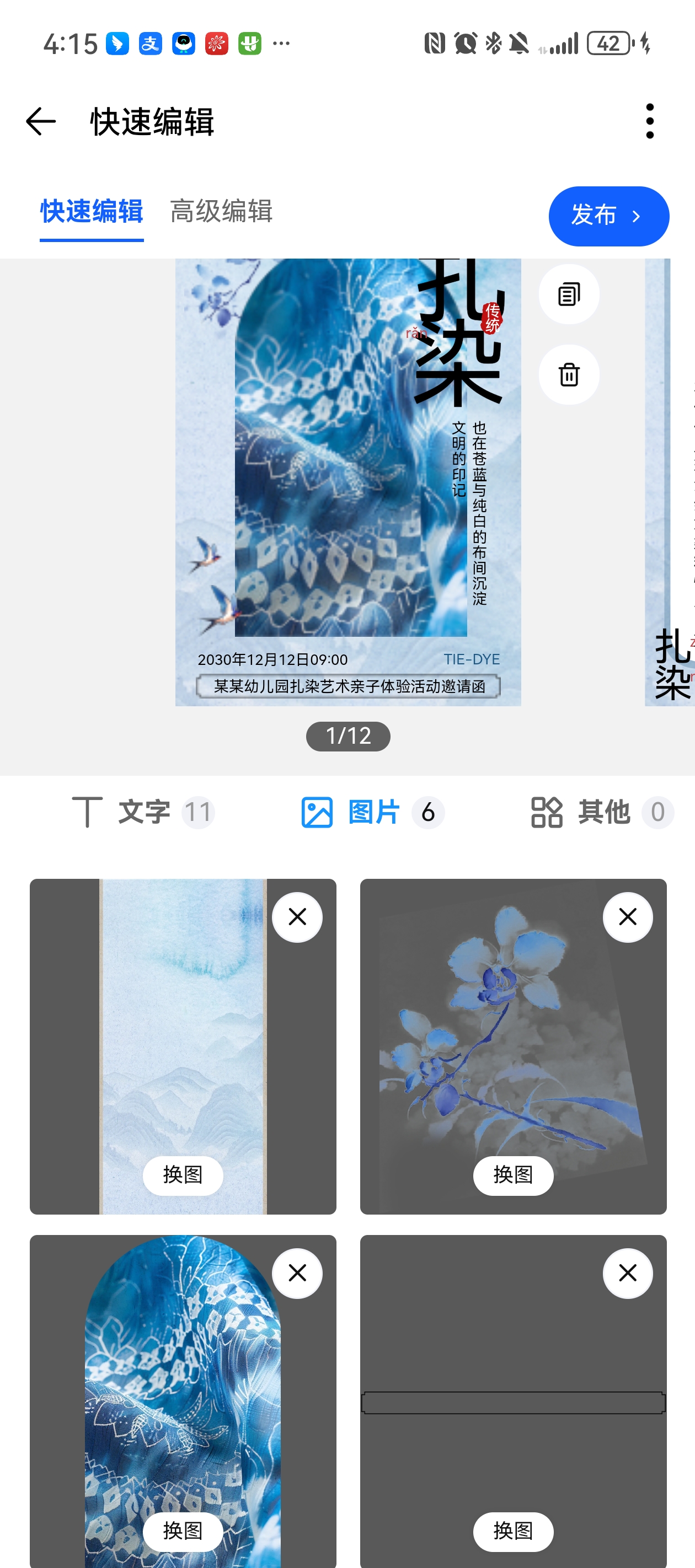The width and height of the screenshot is (695, 1568).
Task: Open the 其他 tab
Action: click(601, 812)
